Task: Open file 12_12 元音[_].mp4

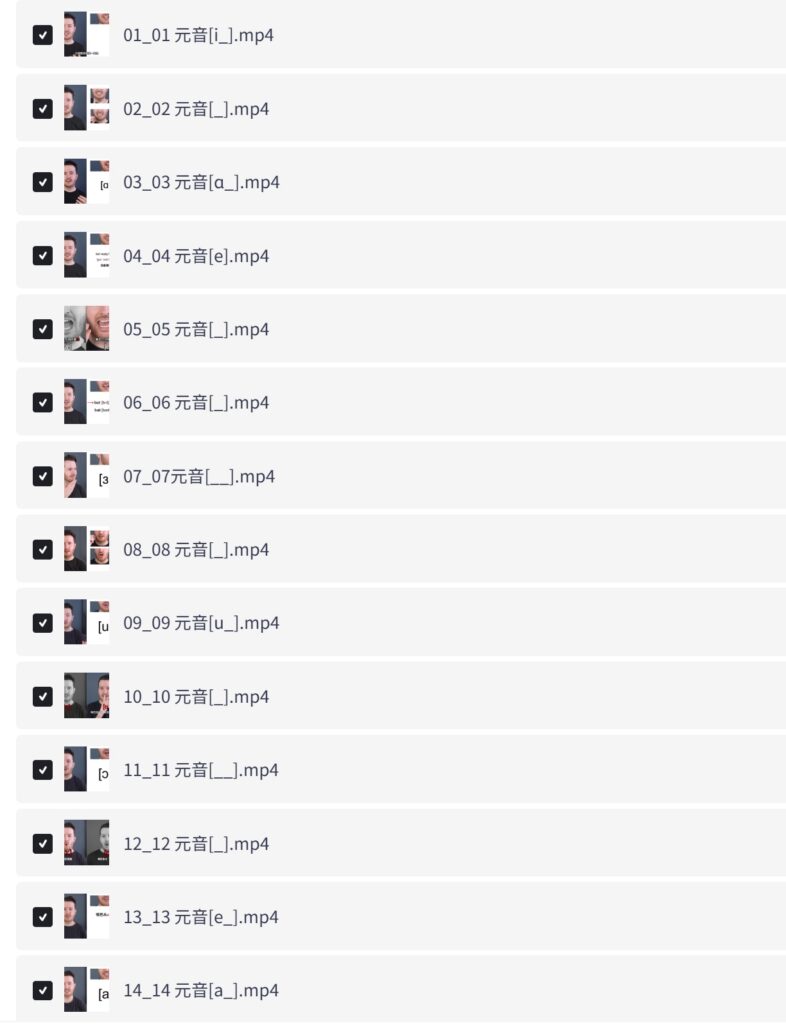Action: tap(196, 843)
